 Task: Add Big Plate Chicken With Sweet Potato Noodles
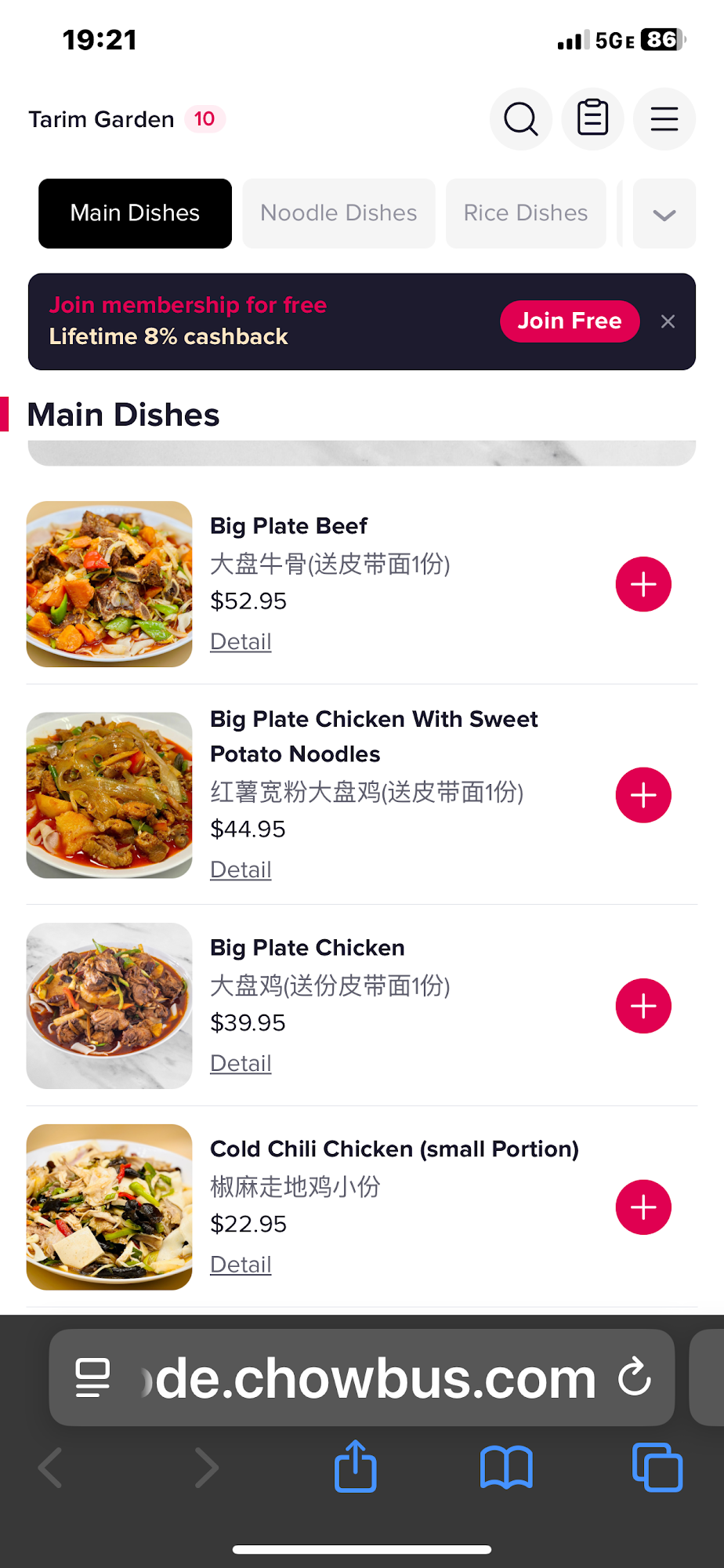[643, 795]
